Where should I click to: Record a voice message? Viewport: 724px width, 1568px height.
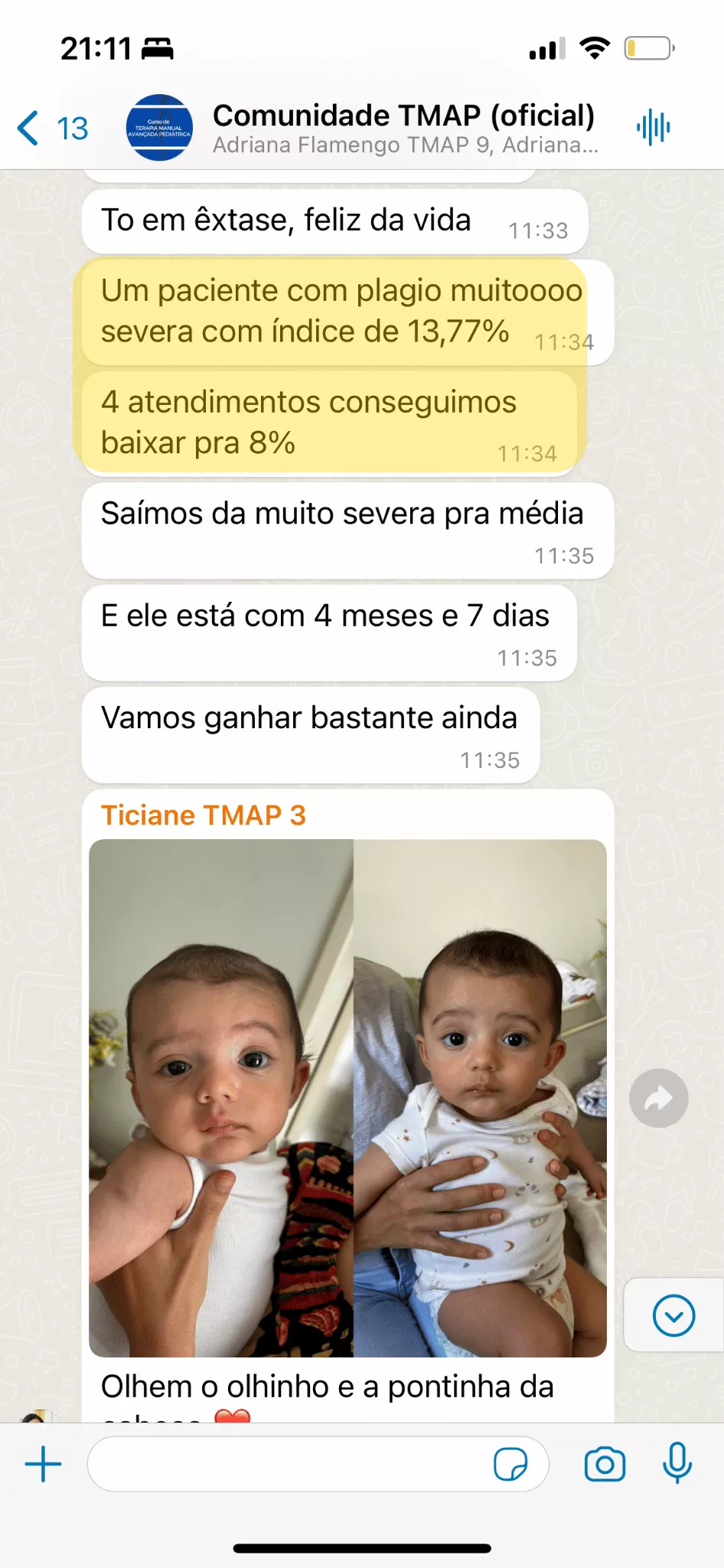pos(677,1464)
